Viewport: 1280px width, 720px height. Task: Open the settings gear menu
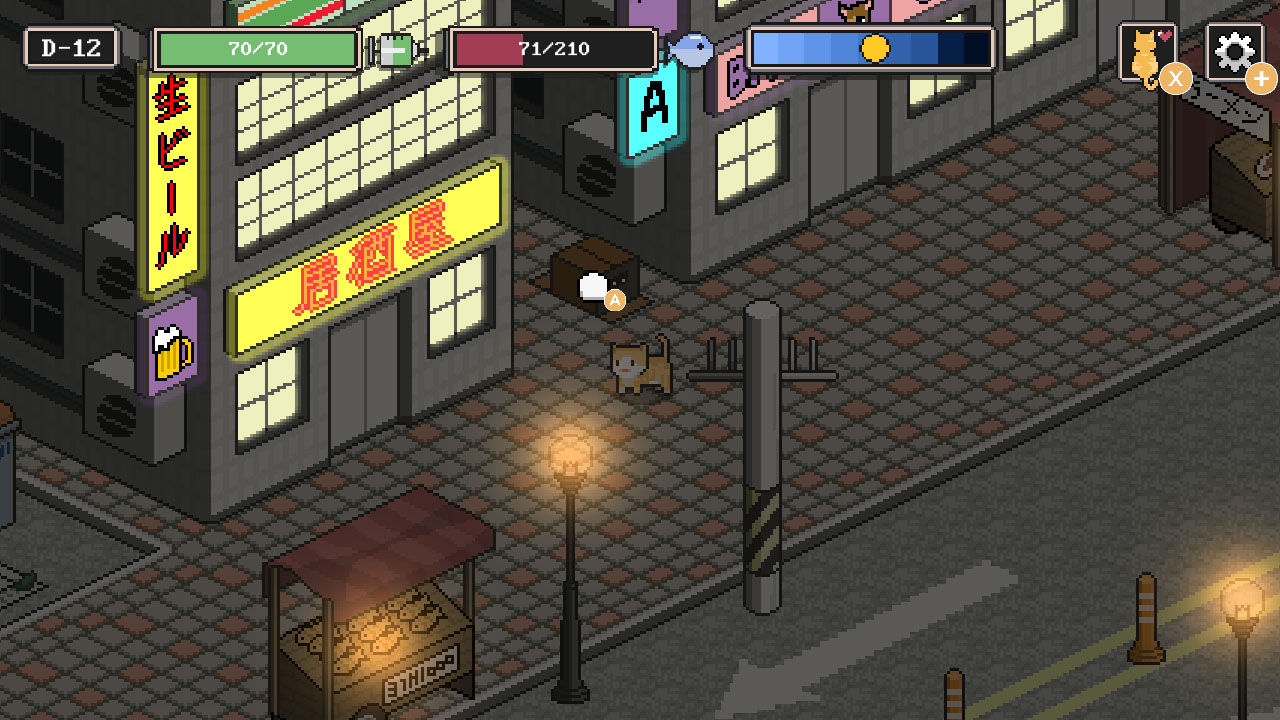[1233, 51]
